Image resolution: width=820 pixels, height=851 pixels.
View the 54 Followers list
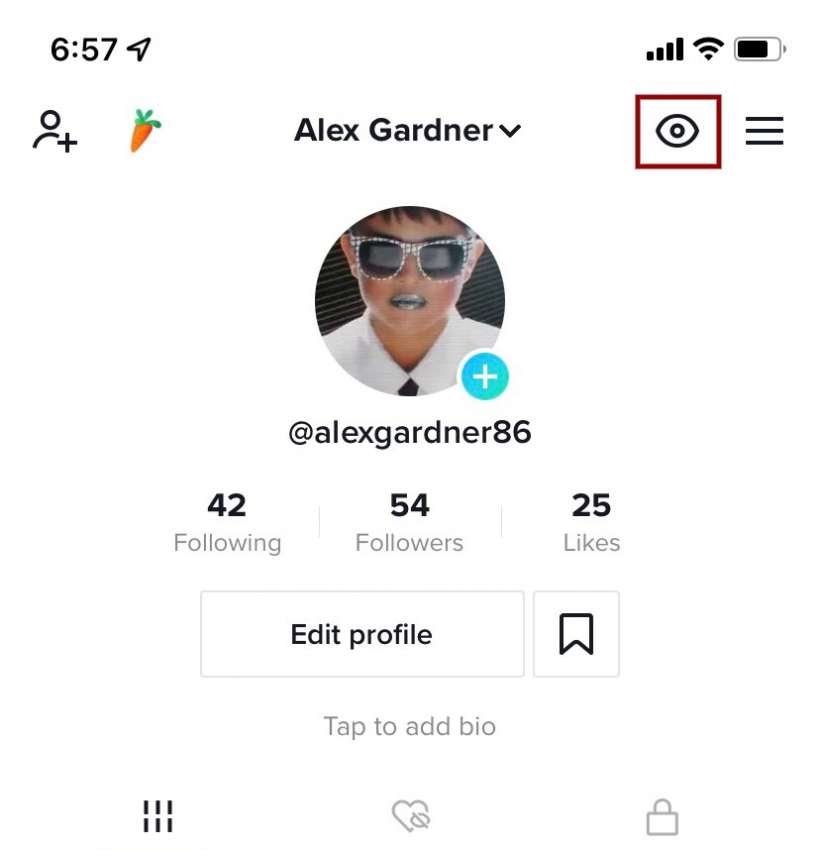(409, 522)
